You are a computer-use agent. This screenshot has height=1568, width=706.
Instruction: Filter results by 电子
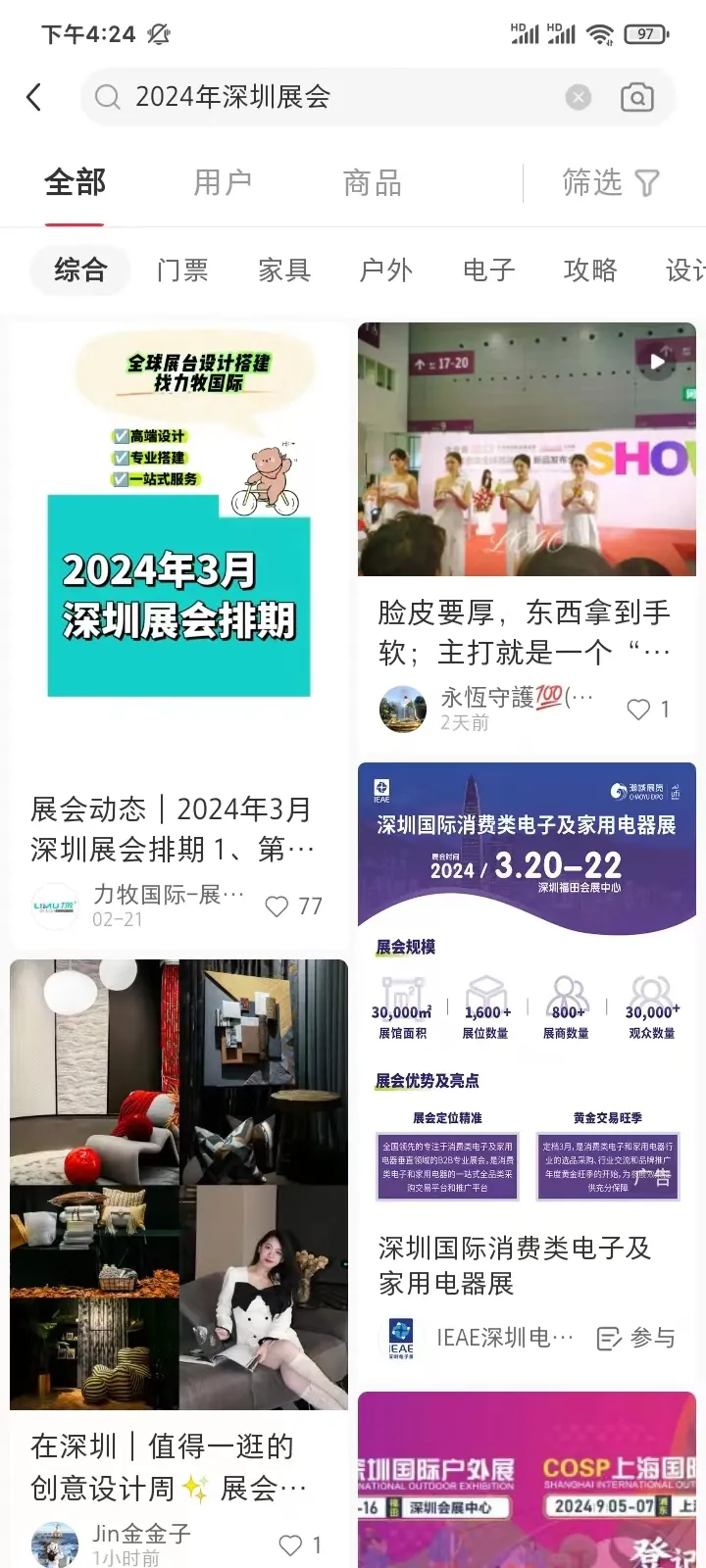tap(488, 269)
